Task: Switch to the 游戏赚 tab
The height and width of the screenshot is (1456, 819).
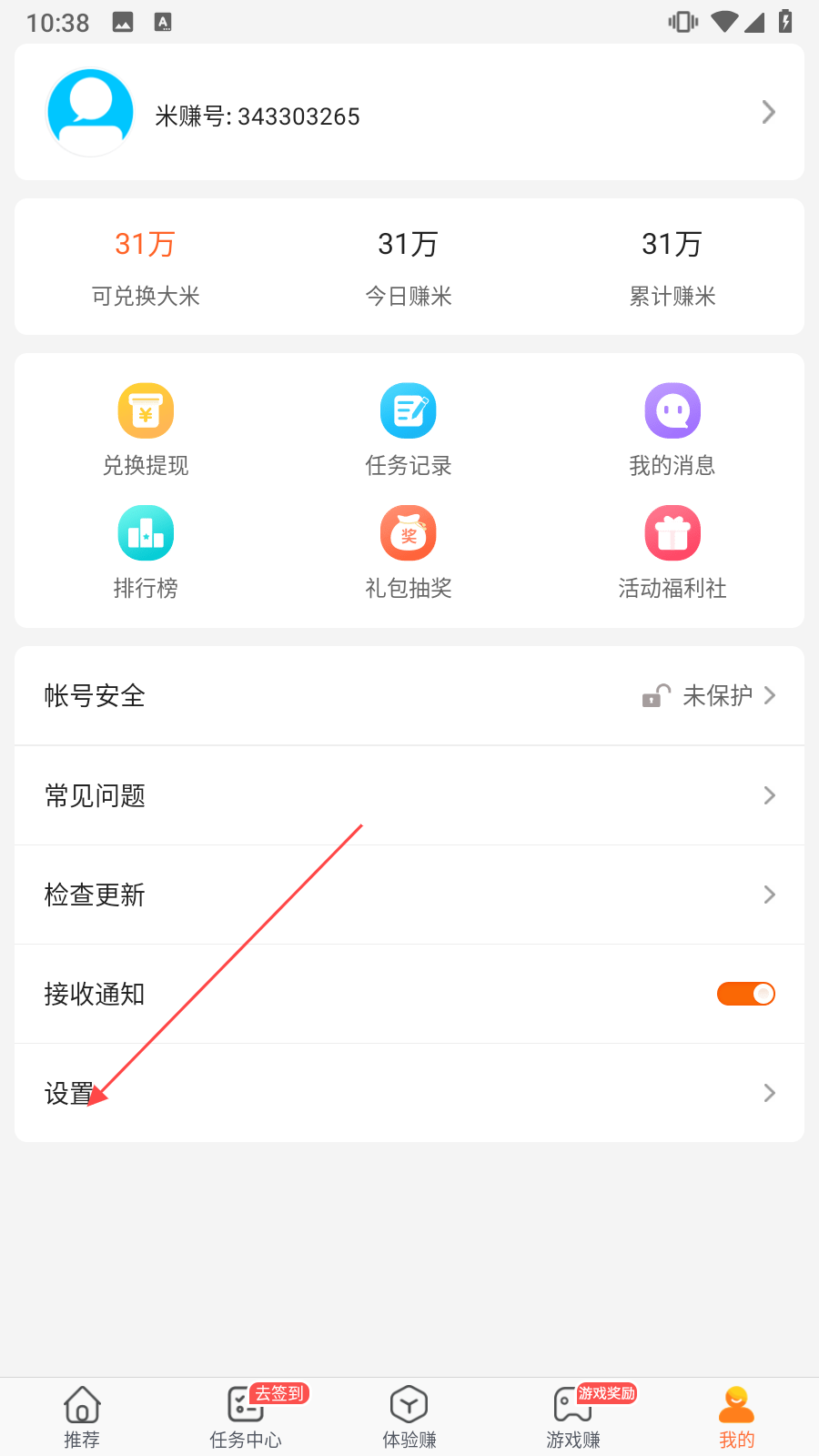Action: (x=573, y=1417)
